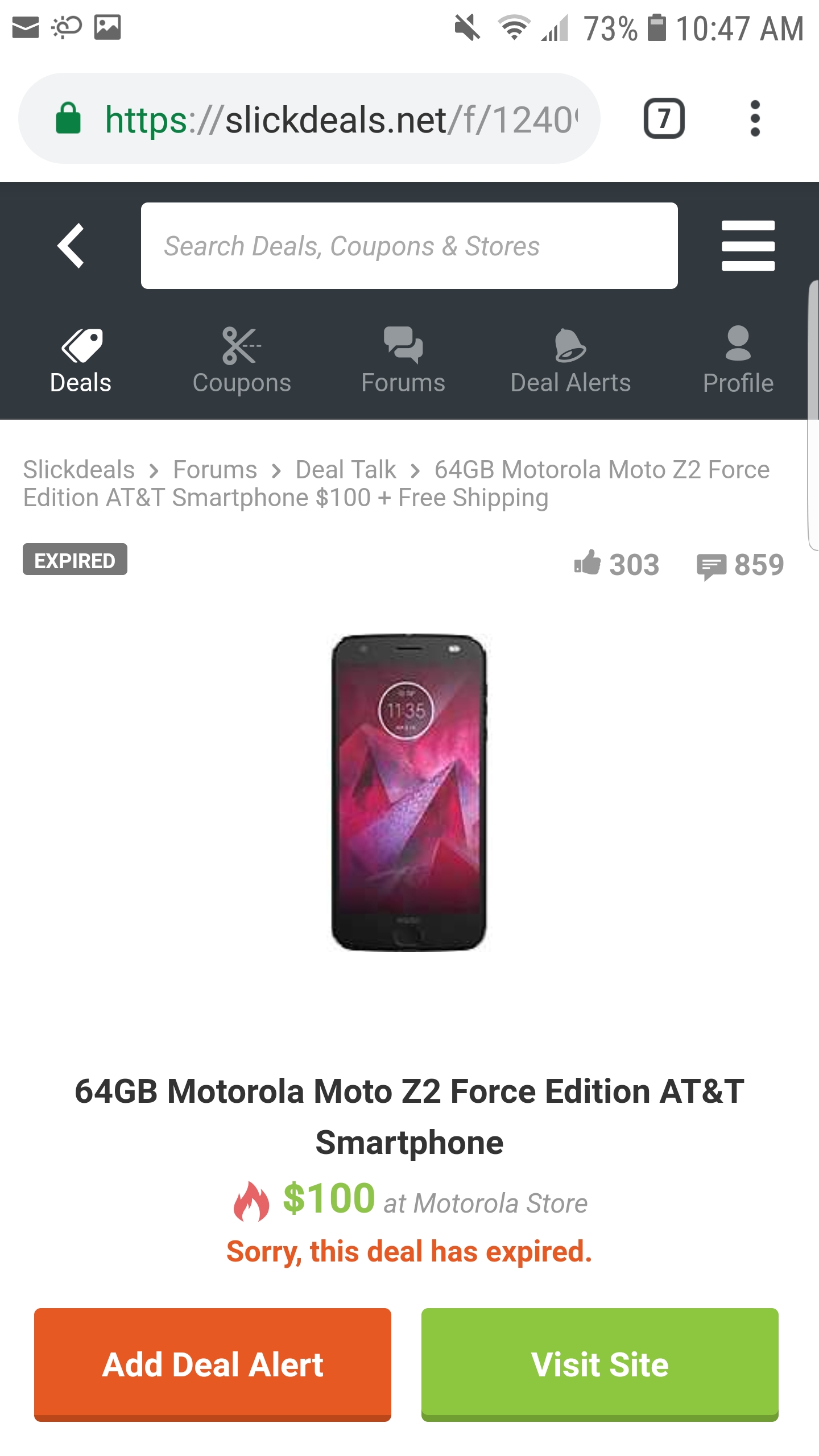Image resolution: width=819 pixels, height=1456 pixels.
Task: Open the browser tab switcher
Action: click(663, 118)
